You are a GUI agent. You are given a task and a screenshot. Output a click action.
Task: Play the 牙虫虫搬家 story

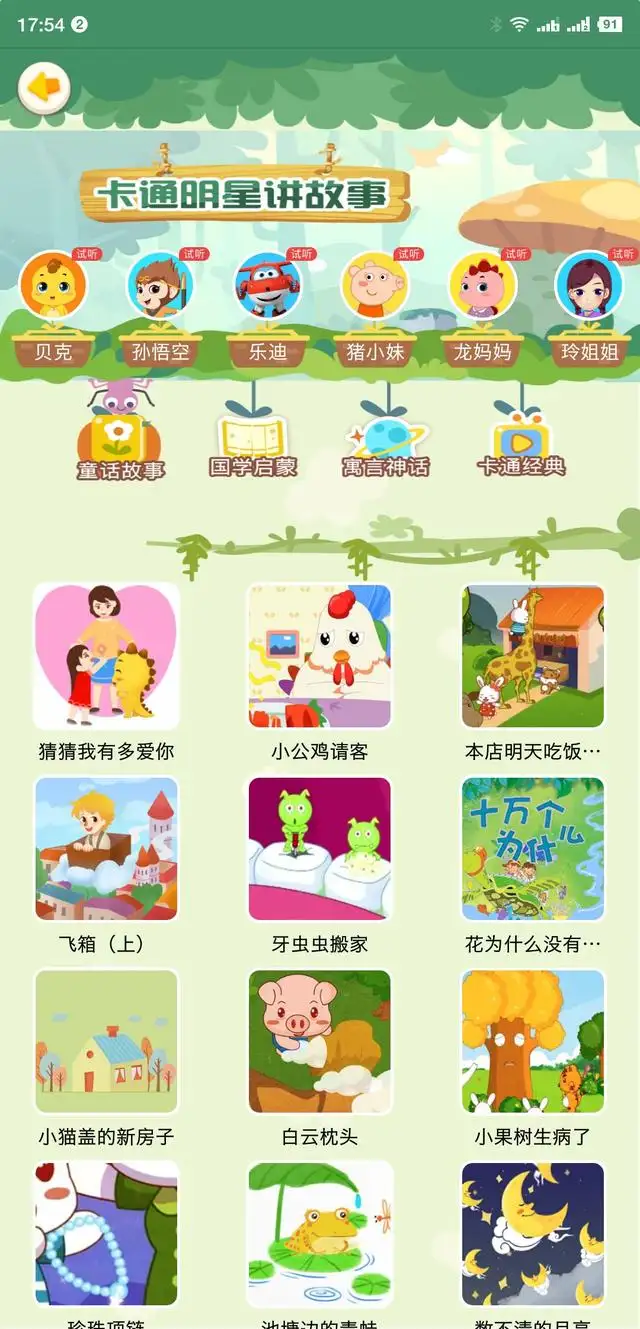[x=320, y=866]
